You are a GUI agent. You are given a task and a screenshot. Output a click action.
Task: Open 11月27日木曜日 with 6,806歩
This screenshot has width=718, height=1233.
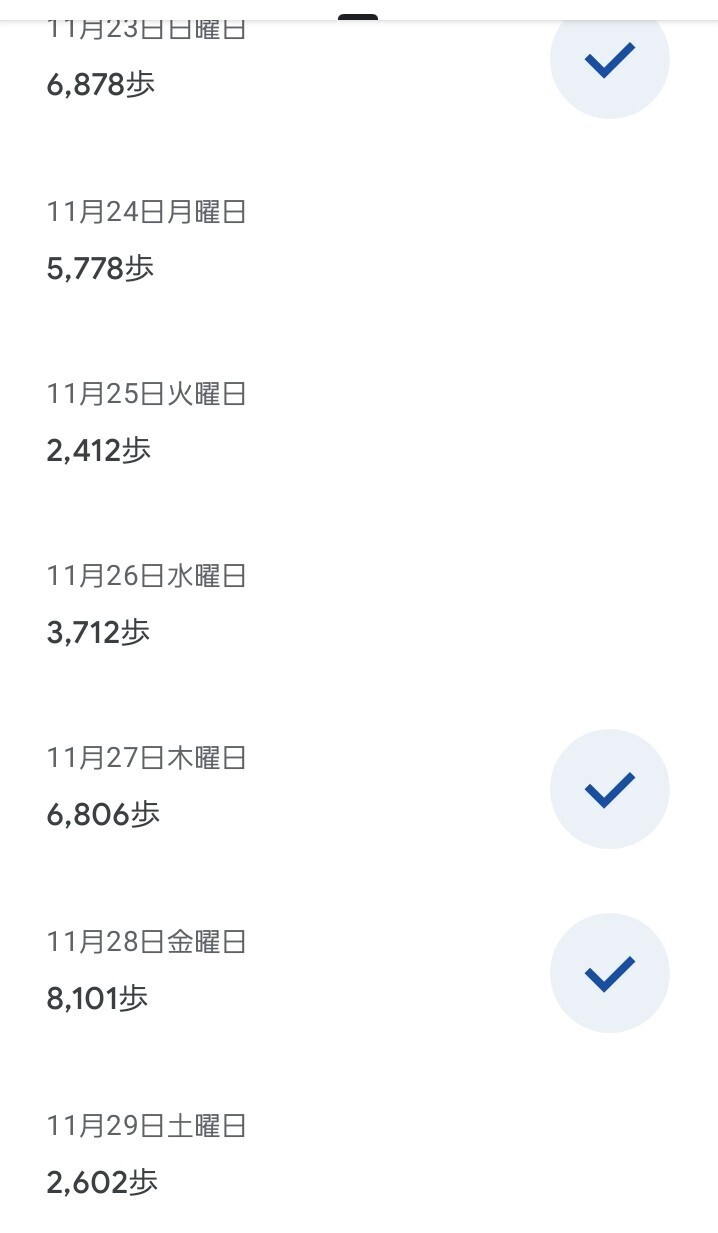(x=146, y=787)
